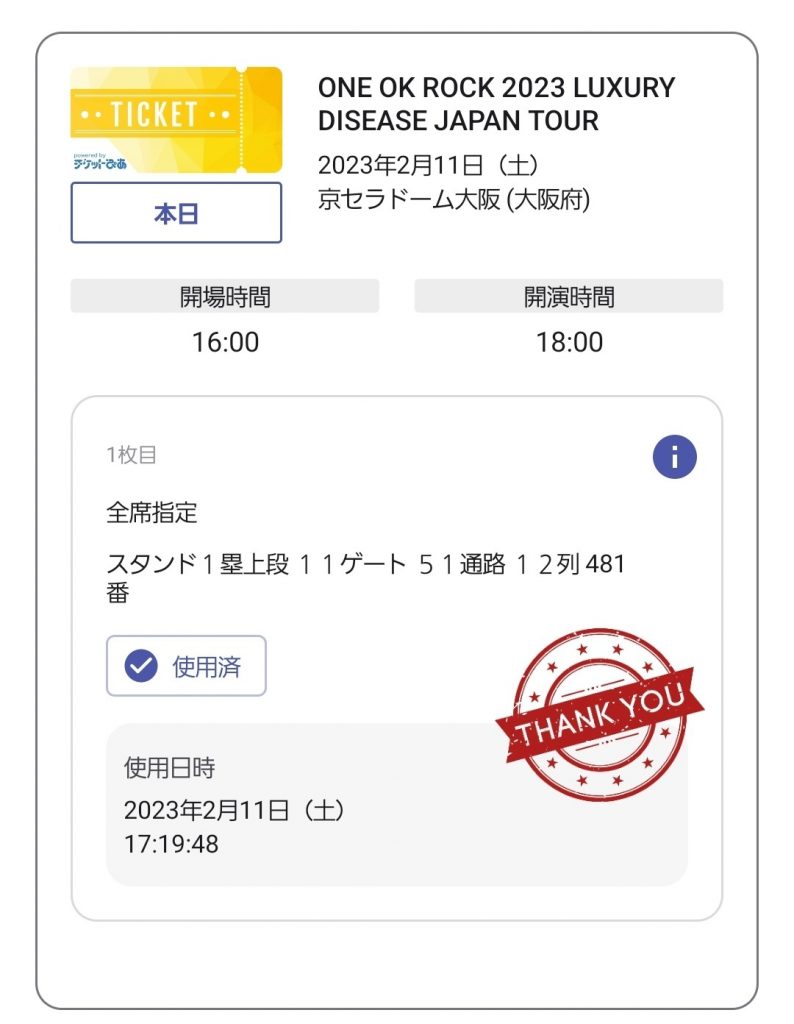Open the ticket info icon

point(674,457)
